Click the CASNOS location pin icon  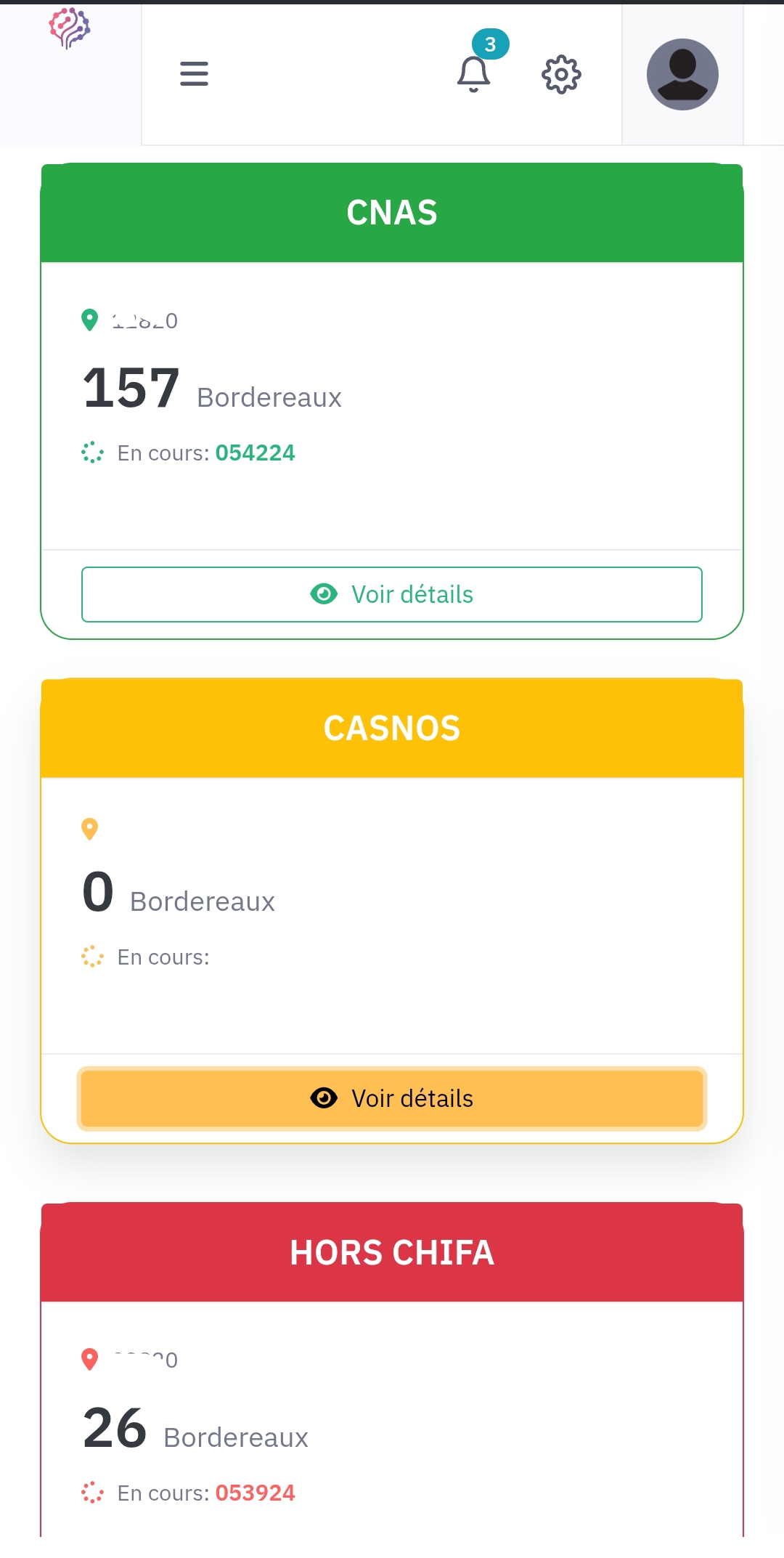point(90,830)
